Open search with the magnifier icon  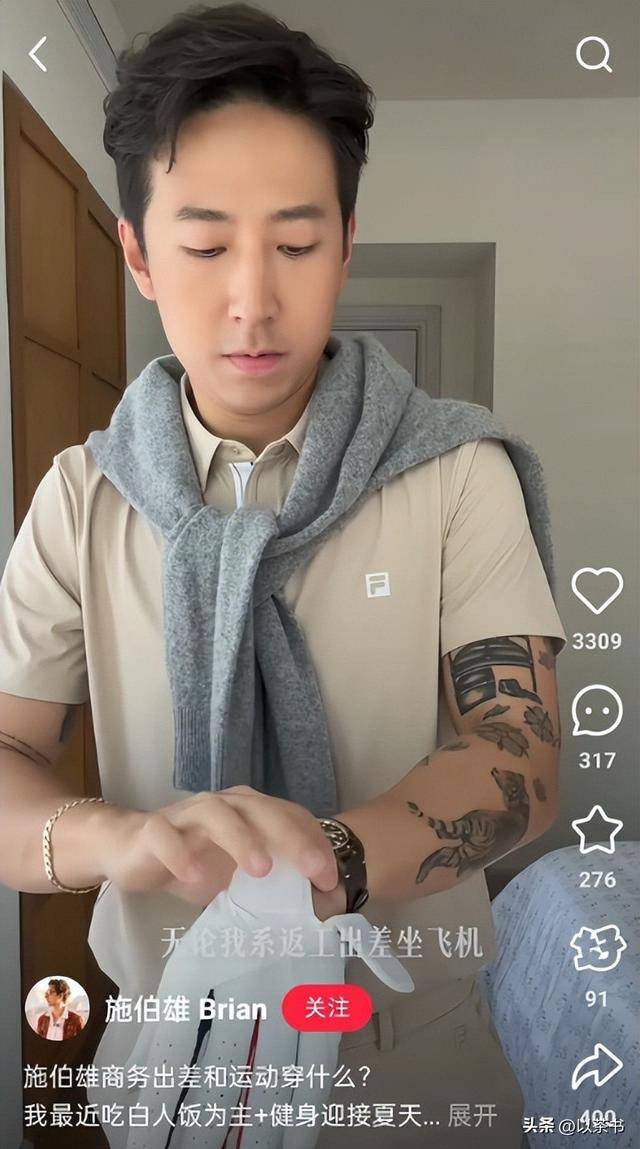point(594,55)
